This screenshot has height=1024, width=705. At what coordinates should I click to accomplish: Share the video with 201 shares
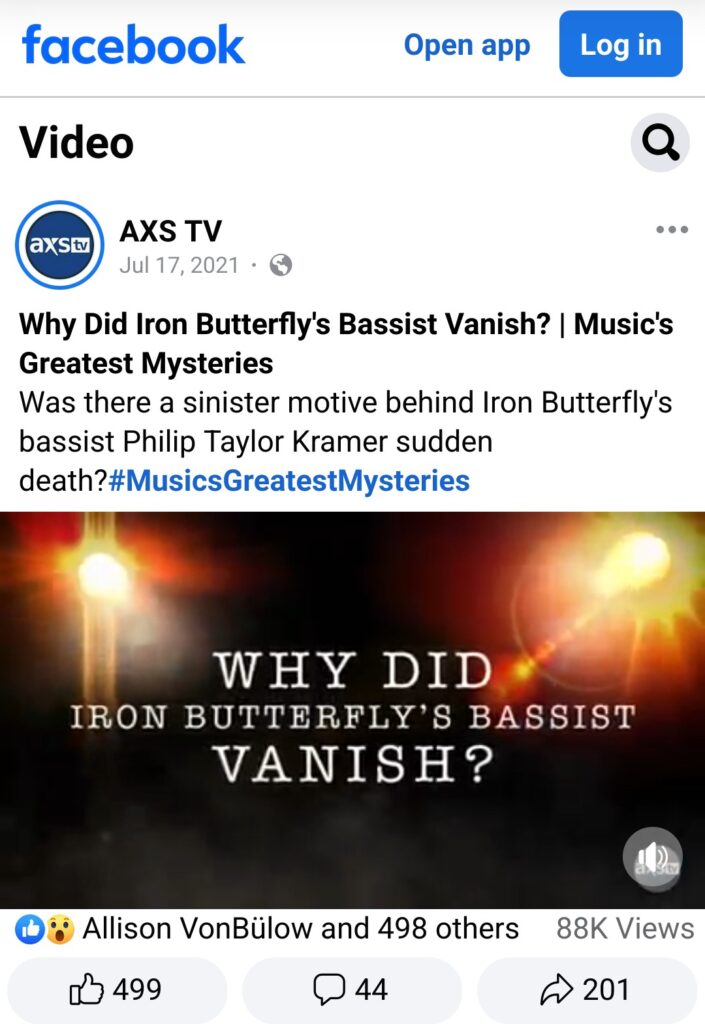[x=587, y=990]
